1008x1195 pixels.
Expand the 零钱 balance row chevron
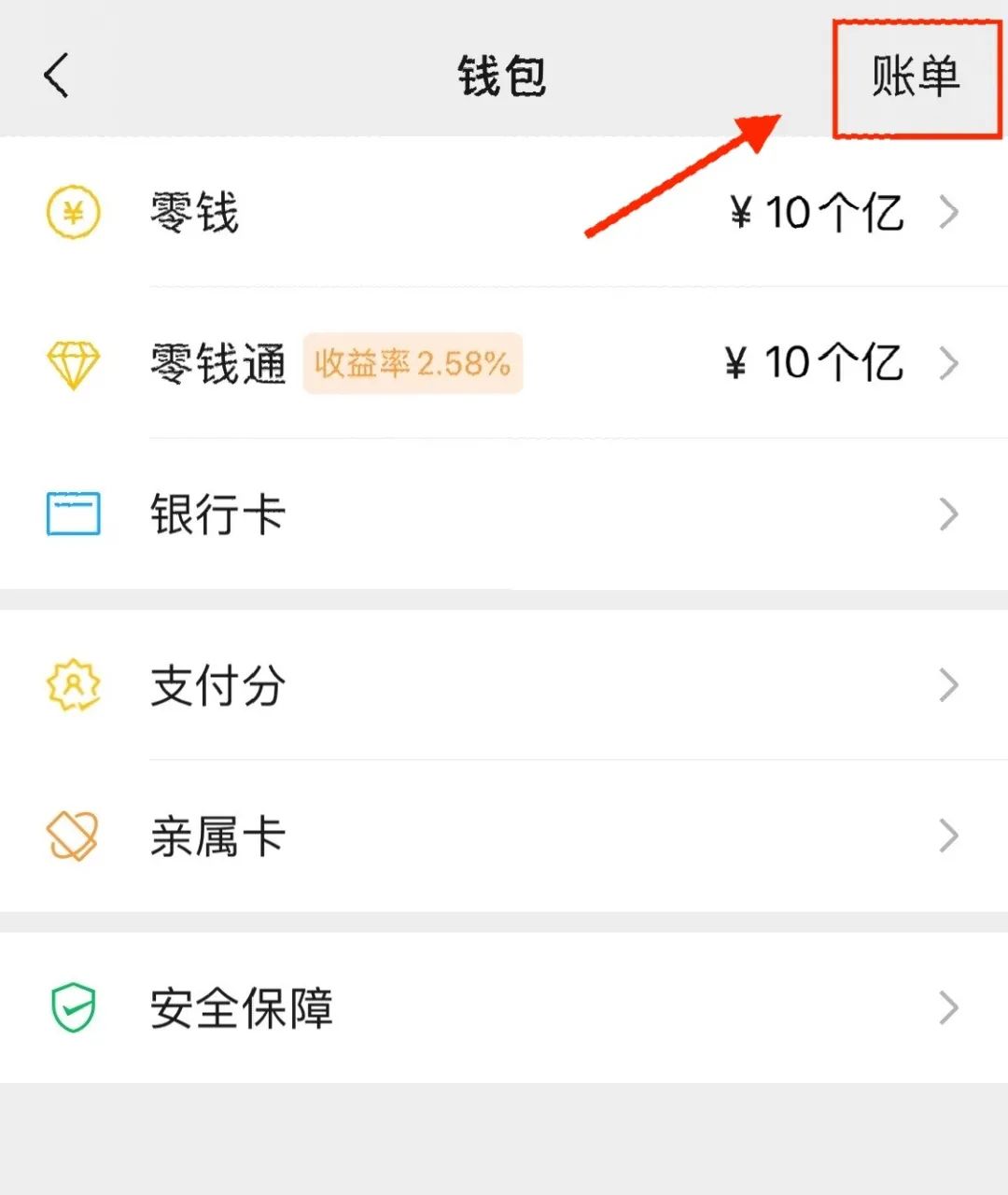[950, 213]
